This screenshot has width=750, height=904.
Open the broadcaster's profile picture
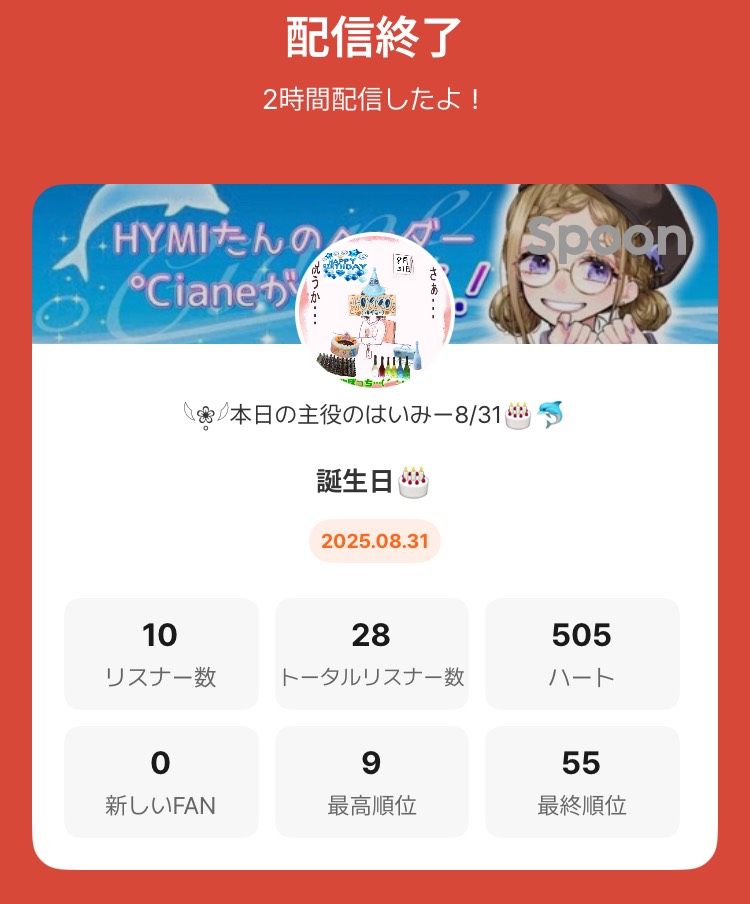[375, 312]
